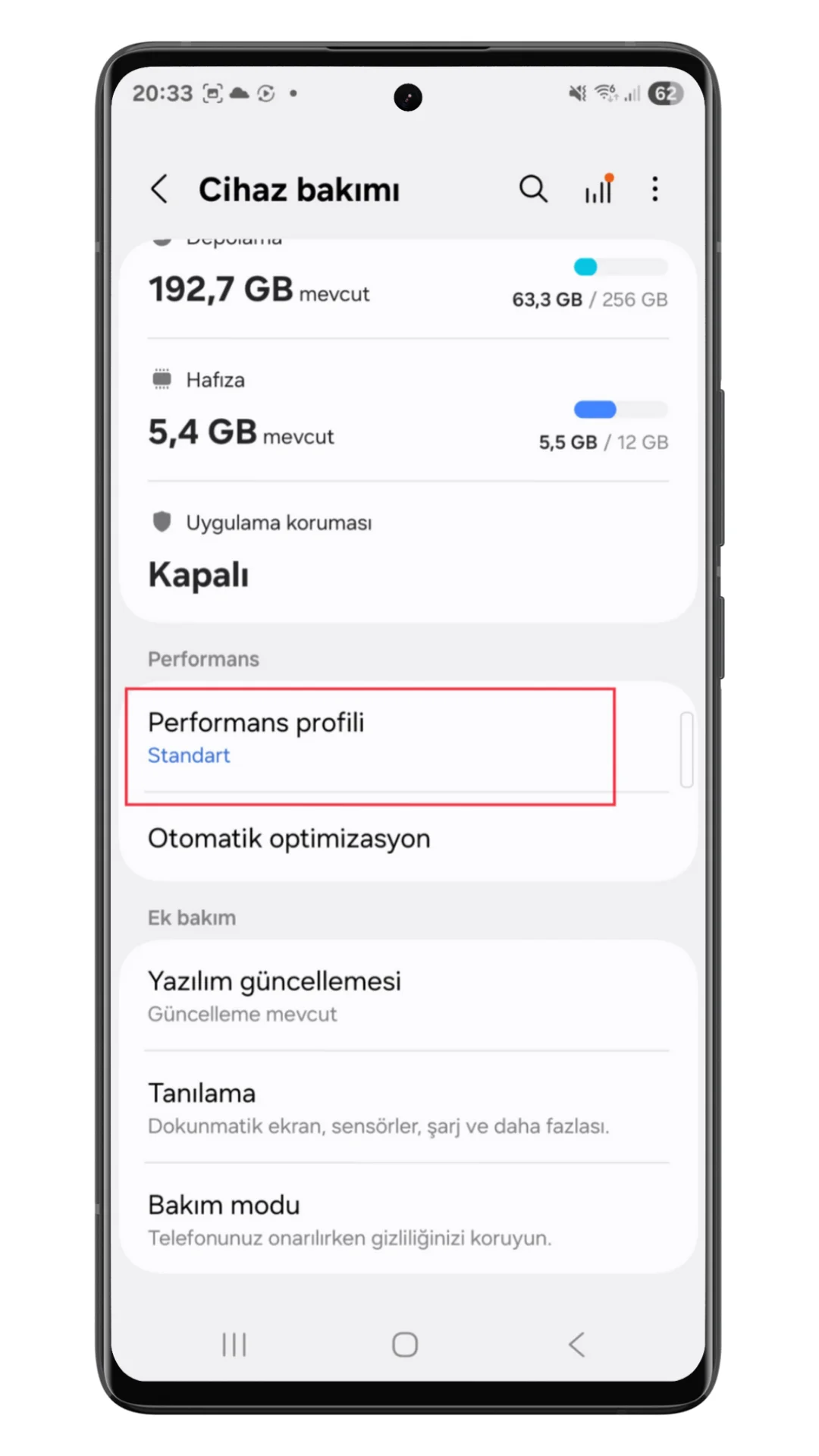Open the storage row showing 192,7 GB
819x1456 pixels.
coord(408,290)
